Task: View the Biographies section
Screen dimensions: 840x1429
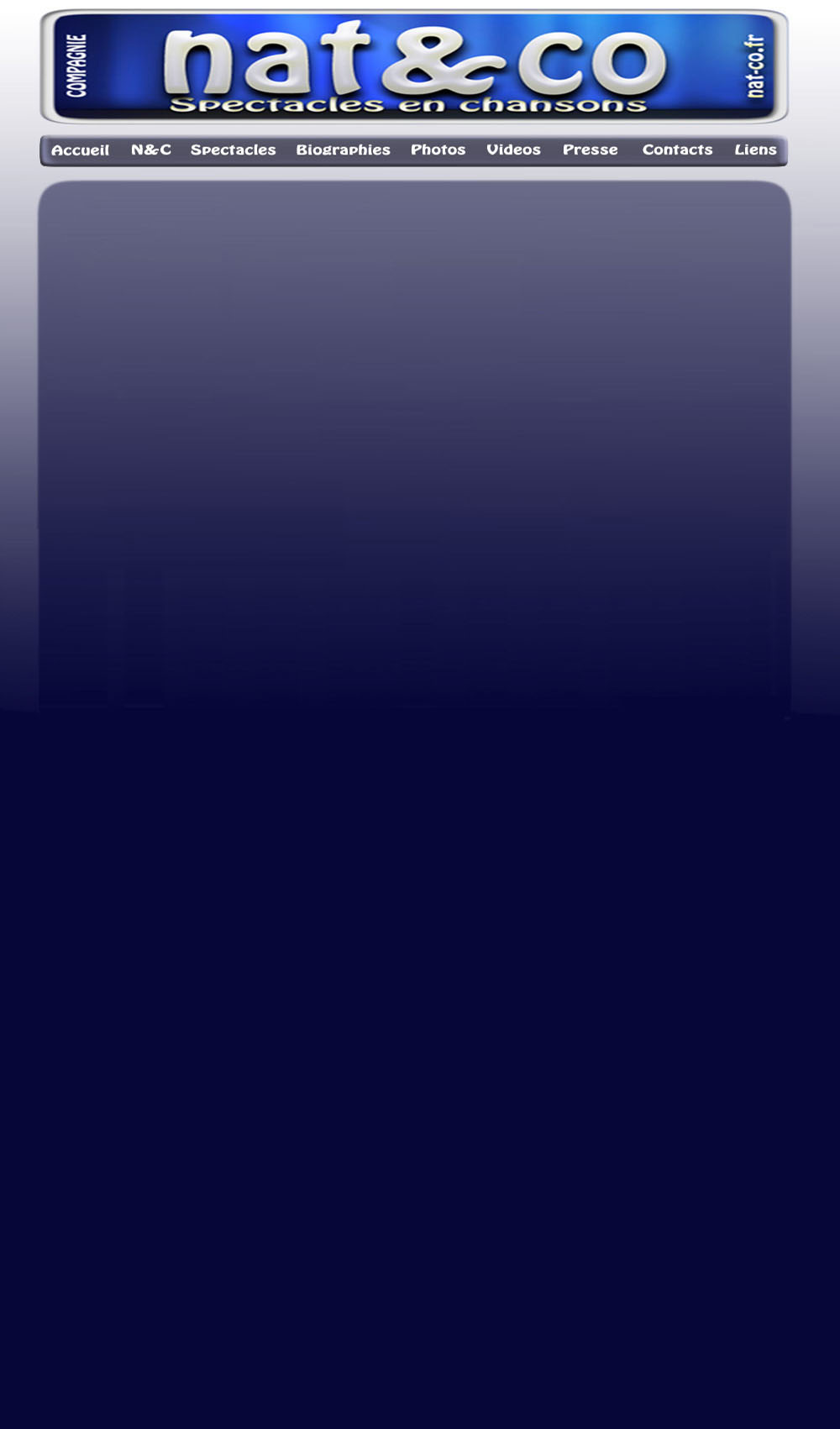Action: coord(344,150)
